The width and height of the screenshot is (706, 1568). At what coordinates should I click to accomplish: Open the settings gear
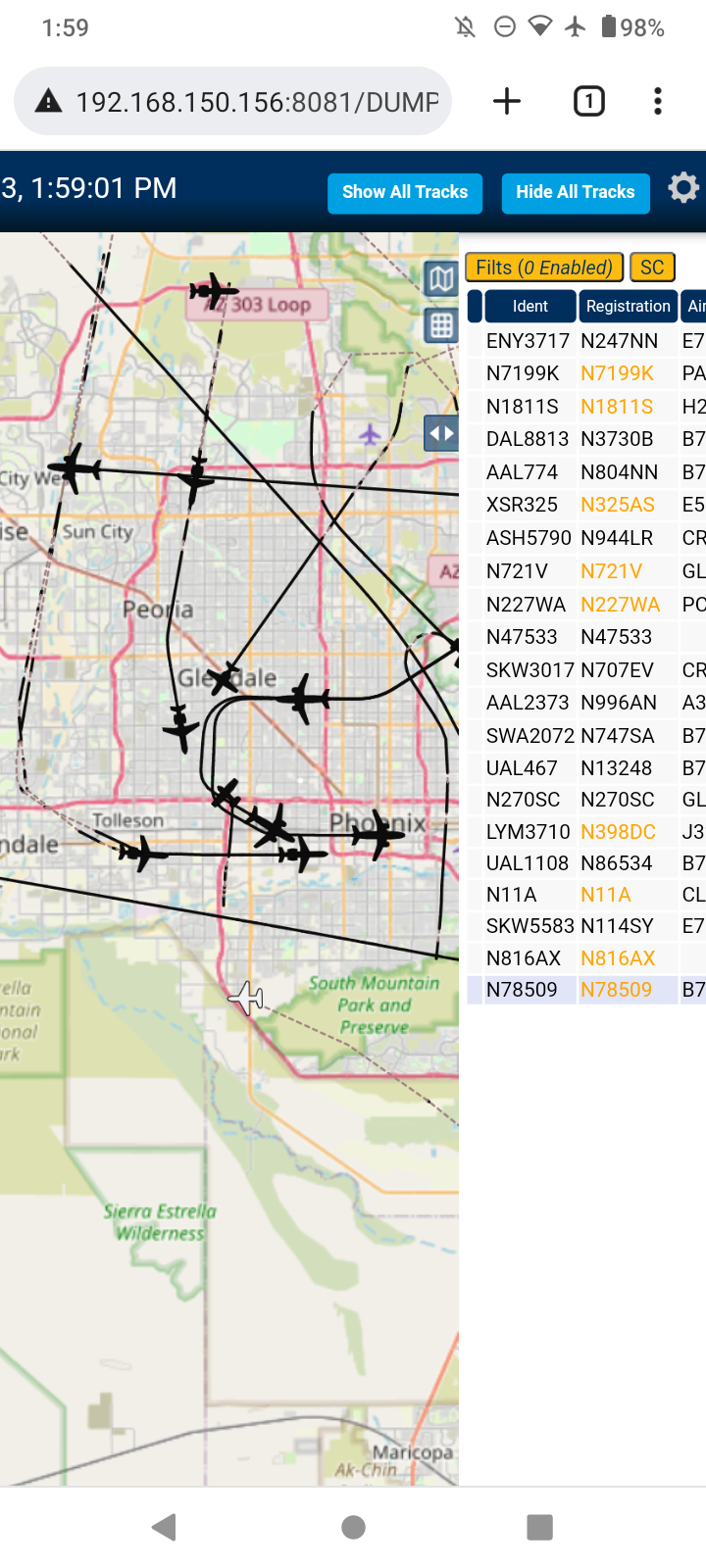tap(683, 187)
